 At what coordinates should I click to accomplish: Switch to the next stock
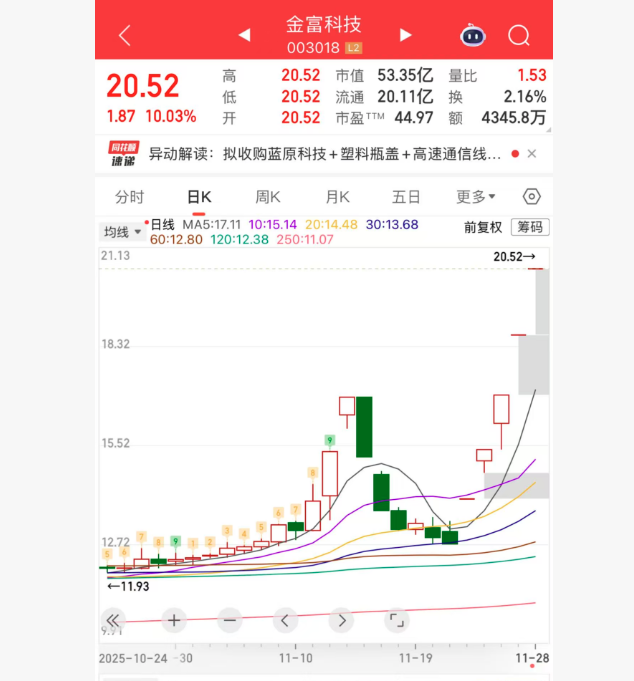(x=405, y=35)
